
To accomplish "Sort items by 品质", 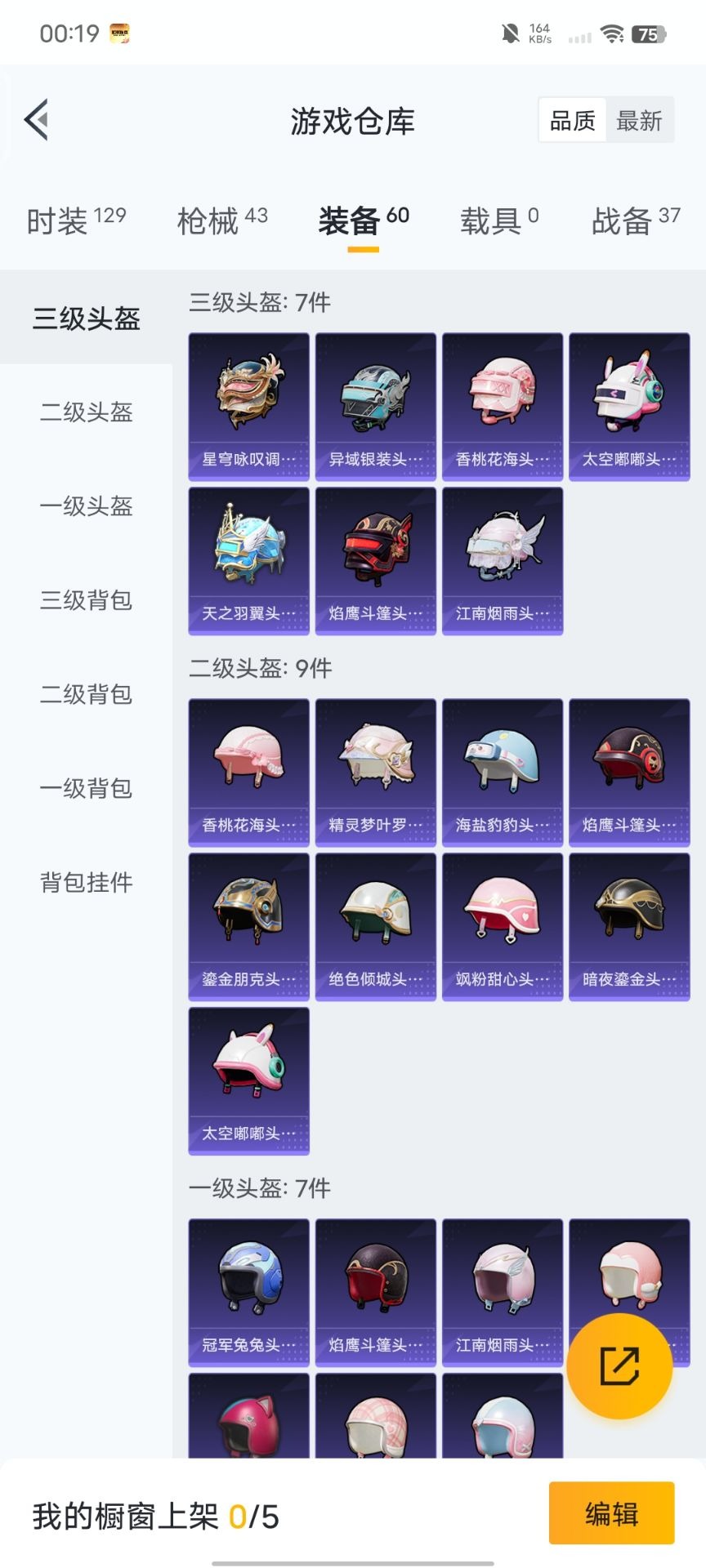I will (572, 121).
